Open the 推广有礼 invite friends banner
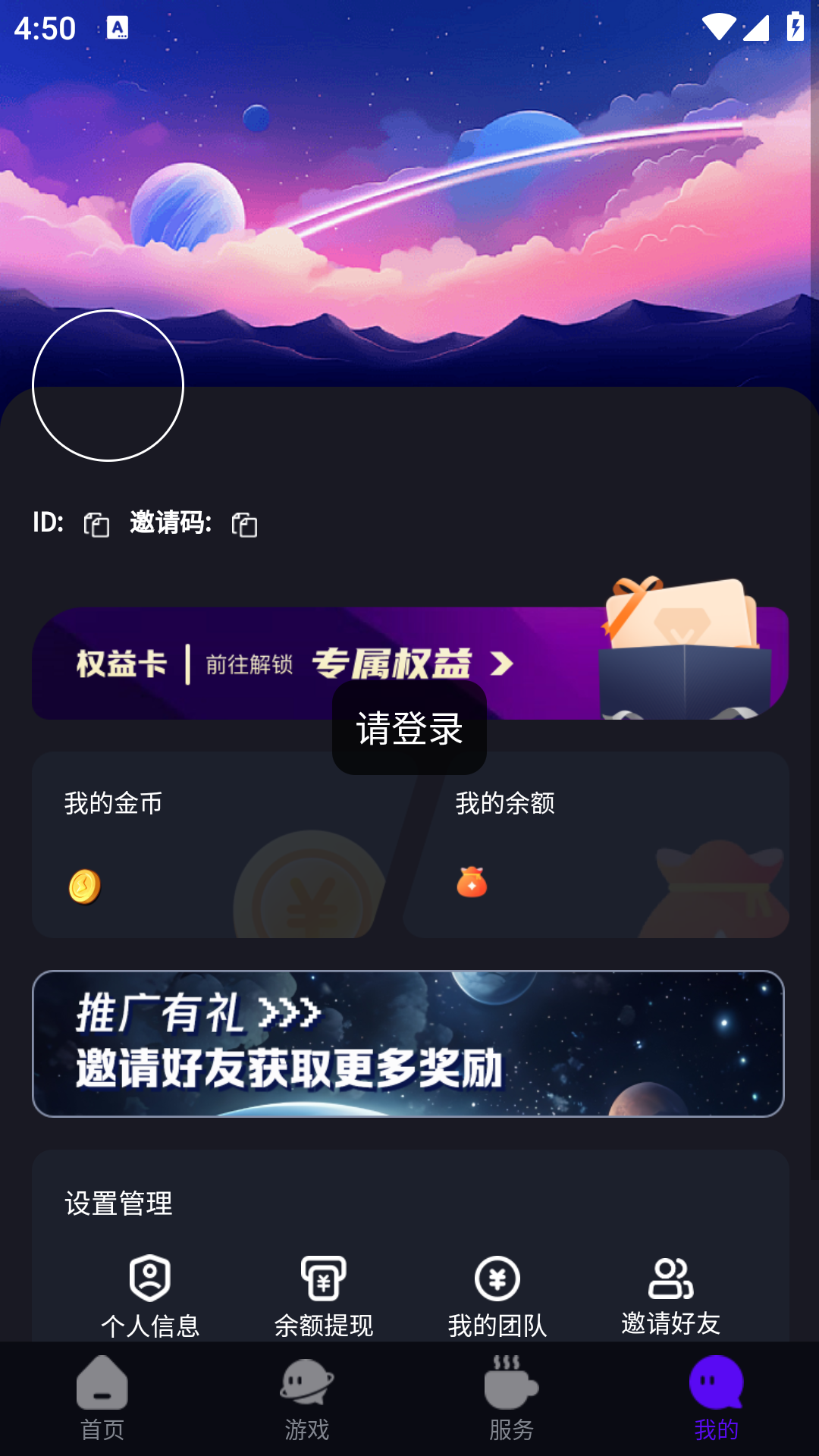 [408, 1043]
